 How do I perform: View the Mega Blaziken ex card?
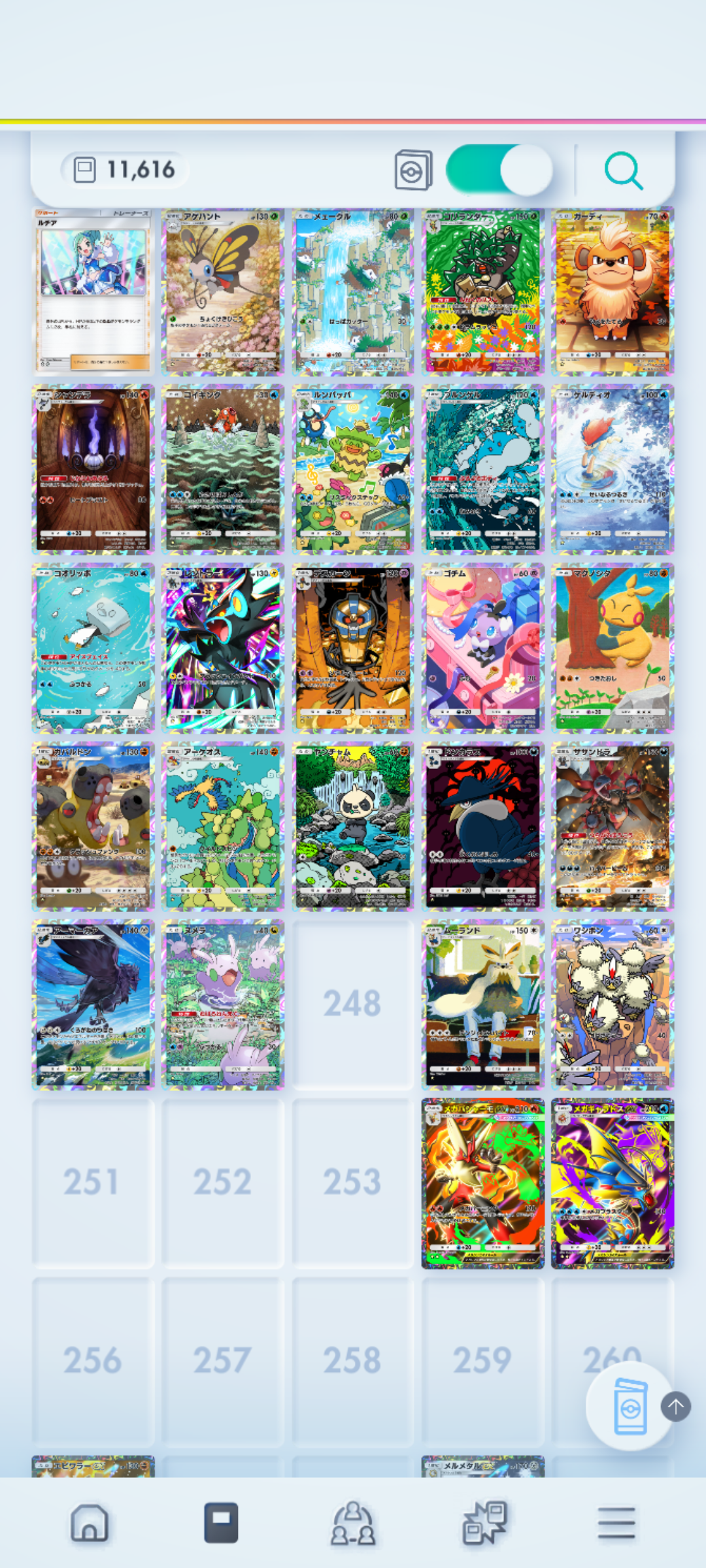point(482,1183)
